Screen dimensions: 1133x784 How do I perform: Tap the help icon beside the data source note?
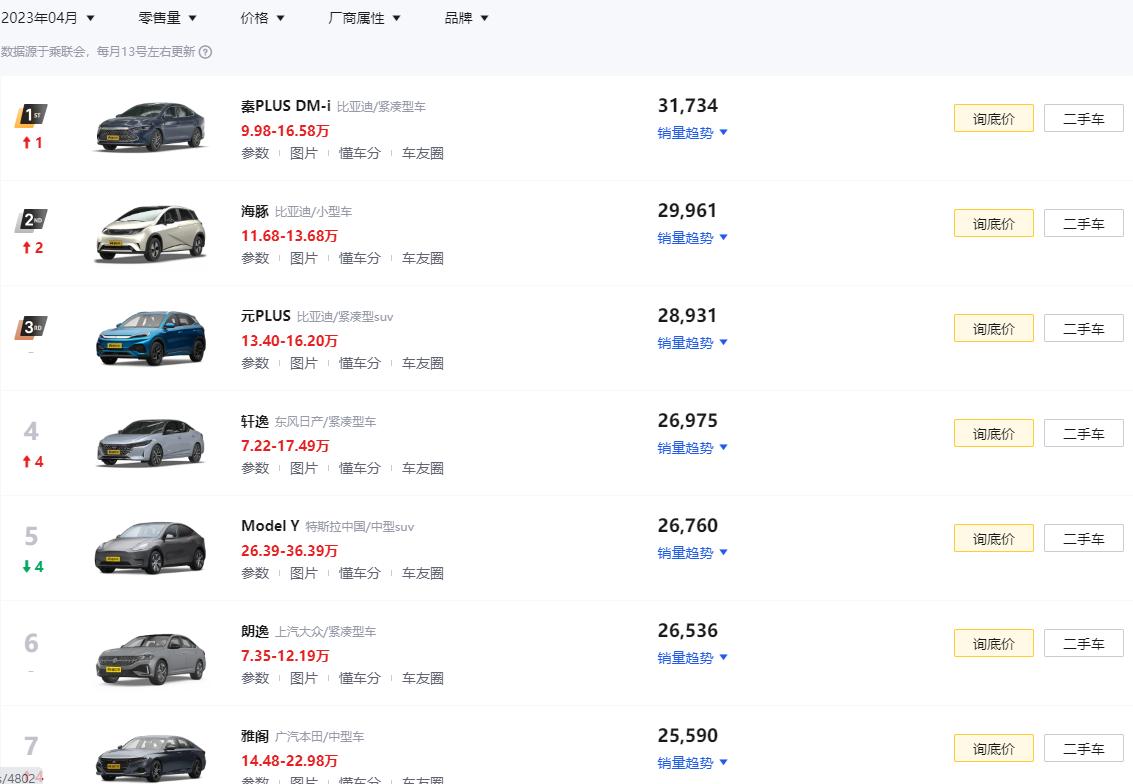click(x=205, y=52)
